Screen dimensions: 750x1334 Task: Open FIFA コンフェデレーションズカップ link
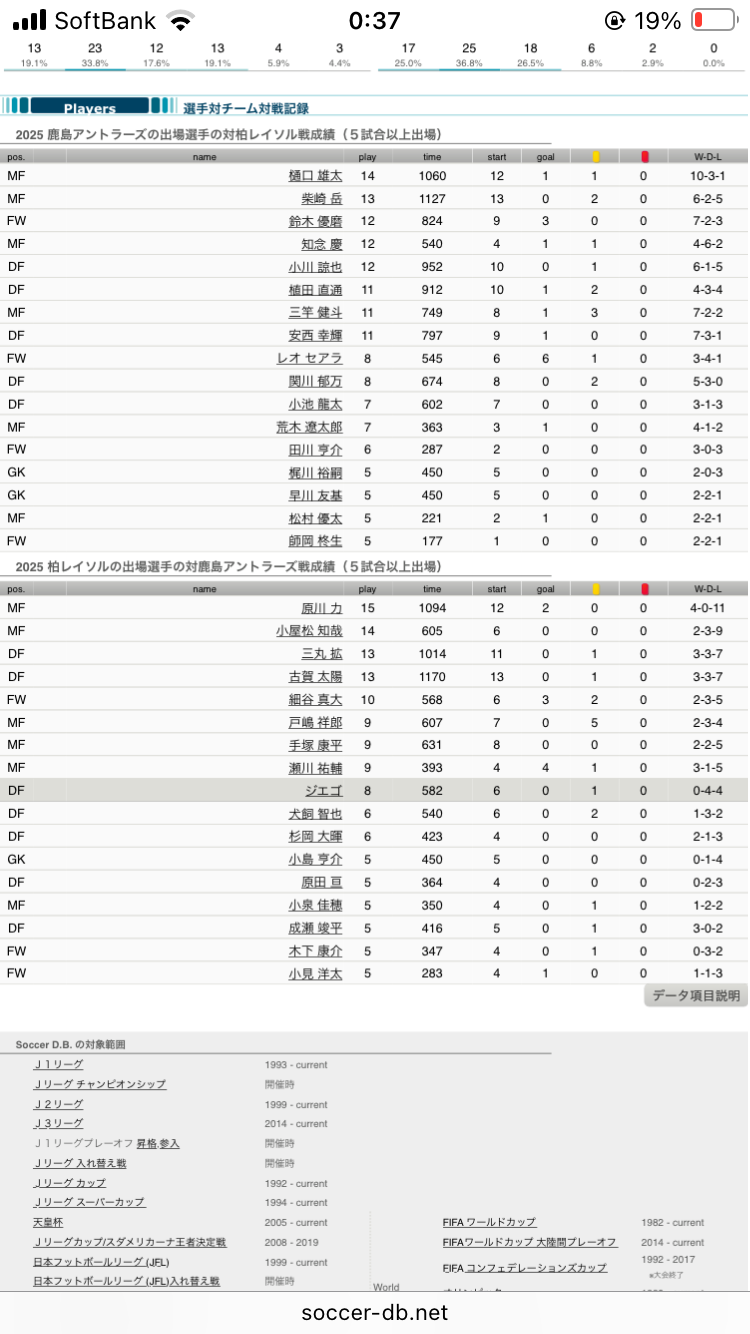click(524, 1267)
